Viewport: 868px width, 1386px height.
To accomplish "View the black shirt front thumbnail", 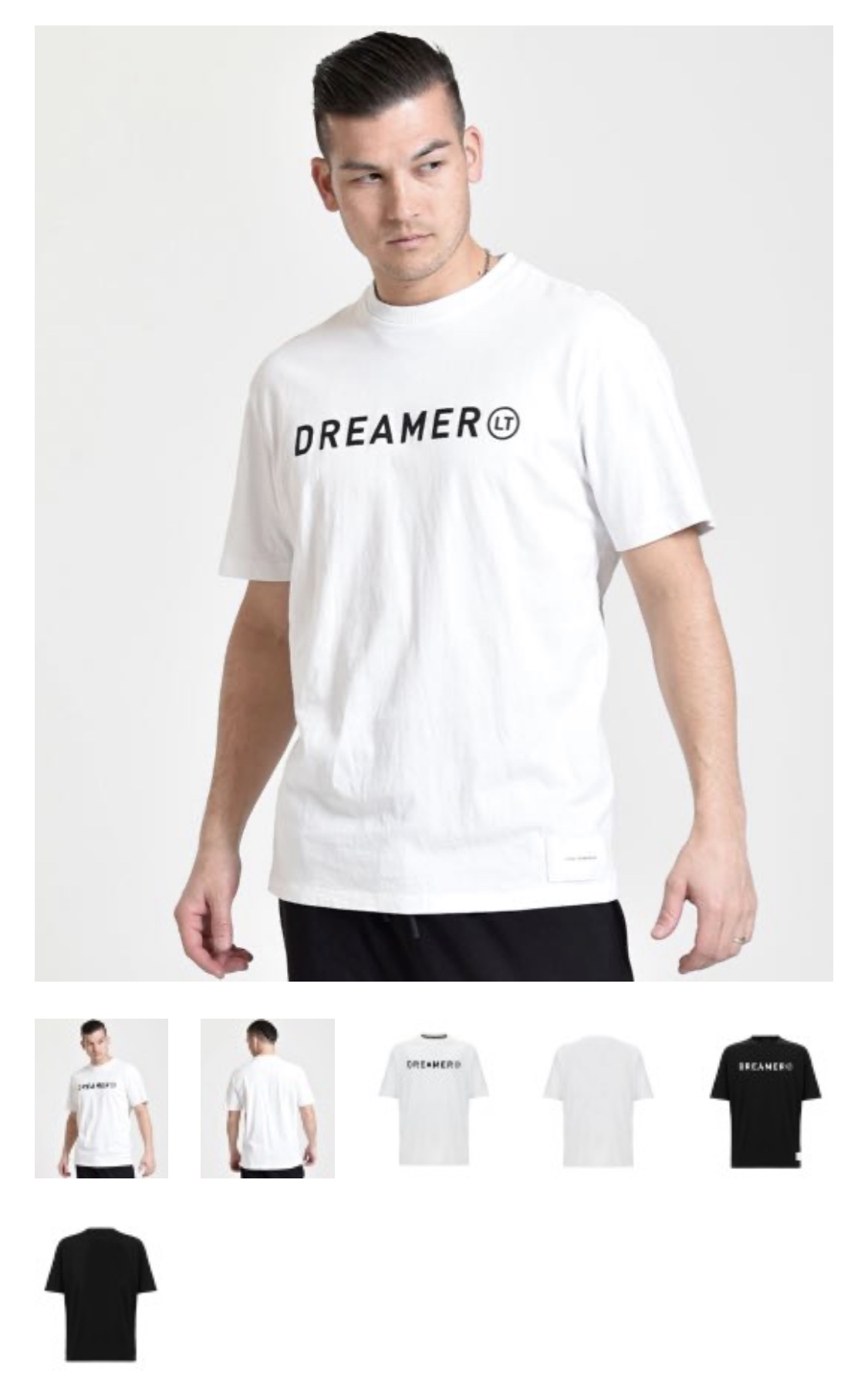I will (765, 1097).
